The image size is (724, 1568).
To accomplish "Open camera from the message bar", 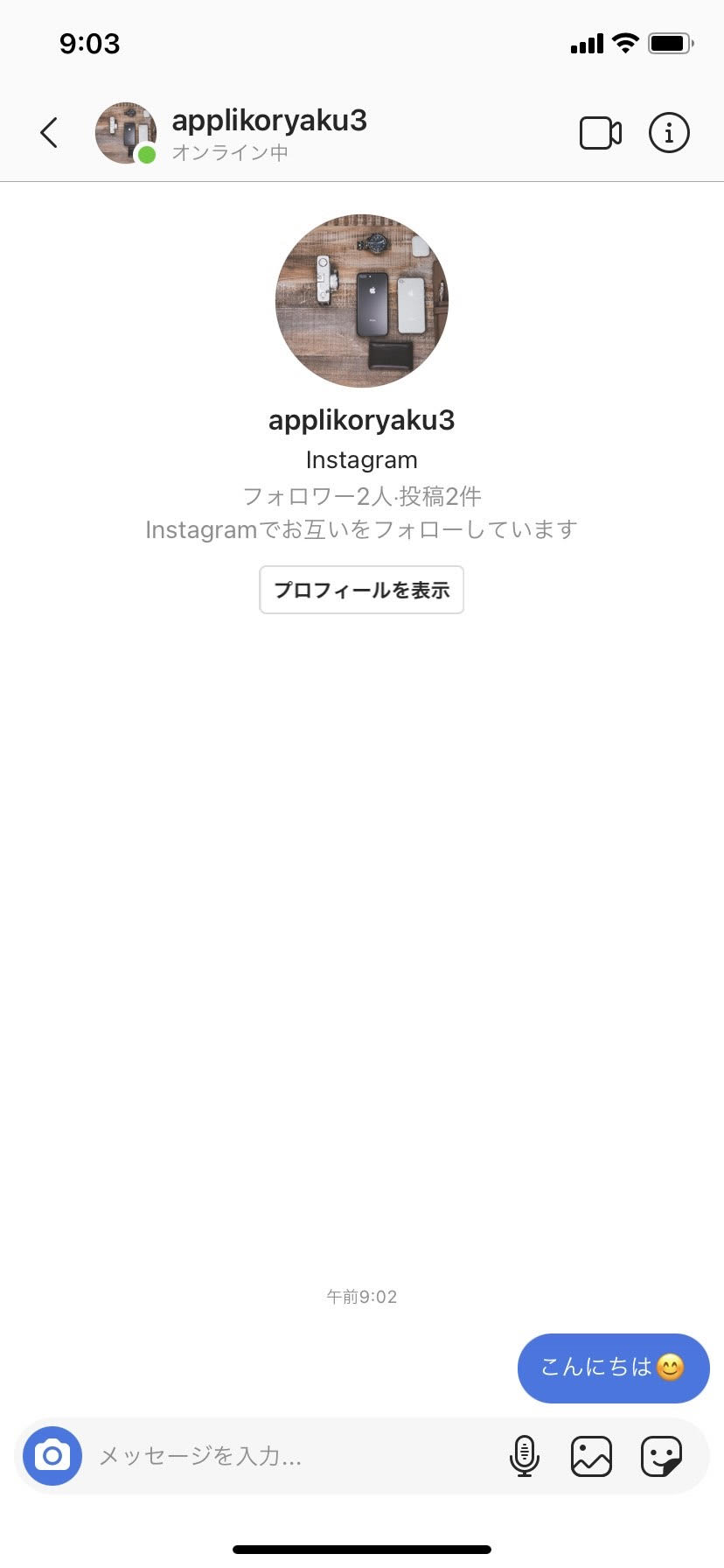I will 52,1456.
